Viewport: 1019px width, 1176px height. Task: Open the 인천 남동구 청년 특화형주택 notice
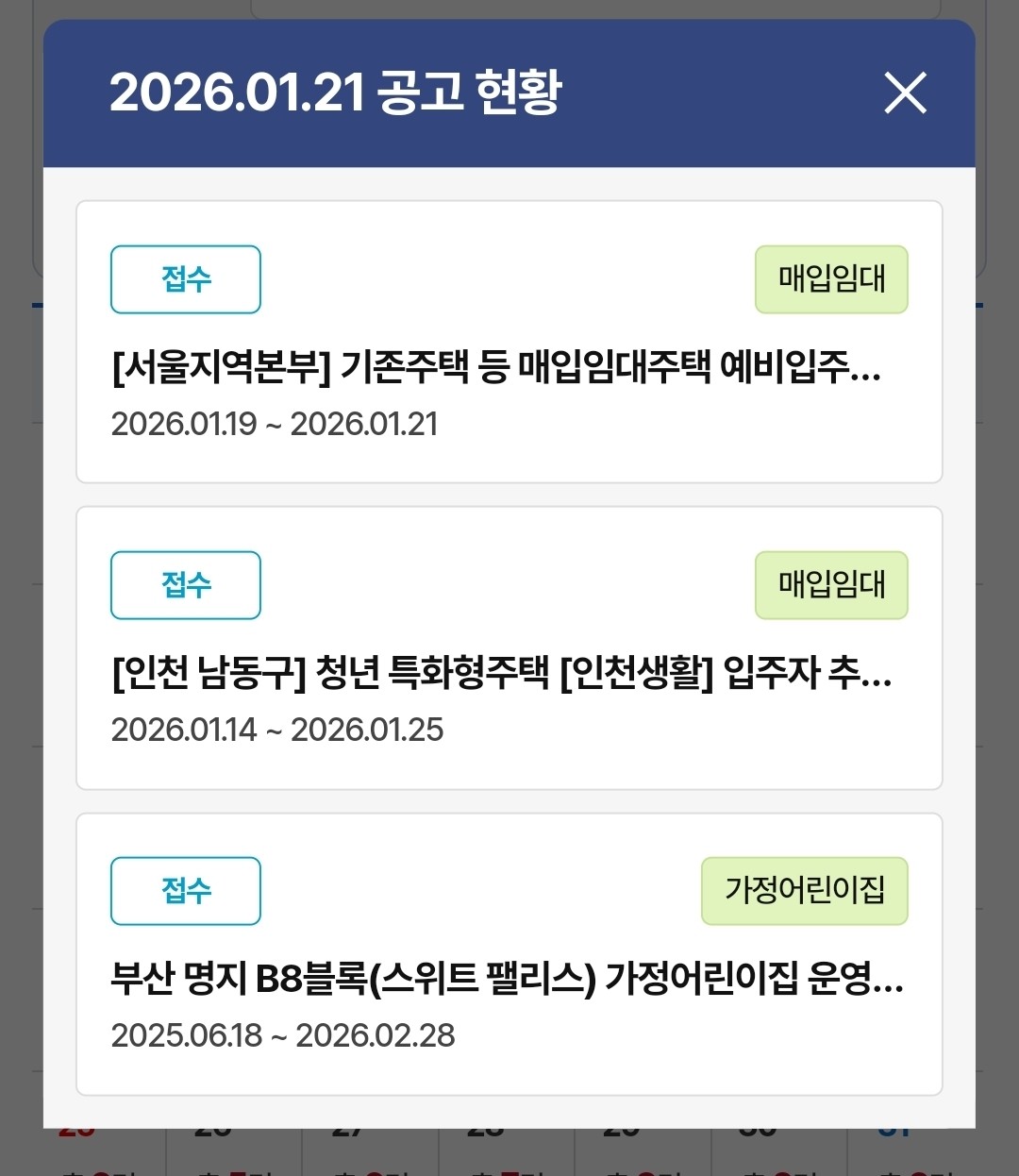[501, 673]
